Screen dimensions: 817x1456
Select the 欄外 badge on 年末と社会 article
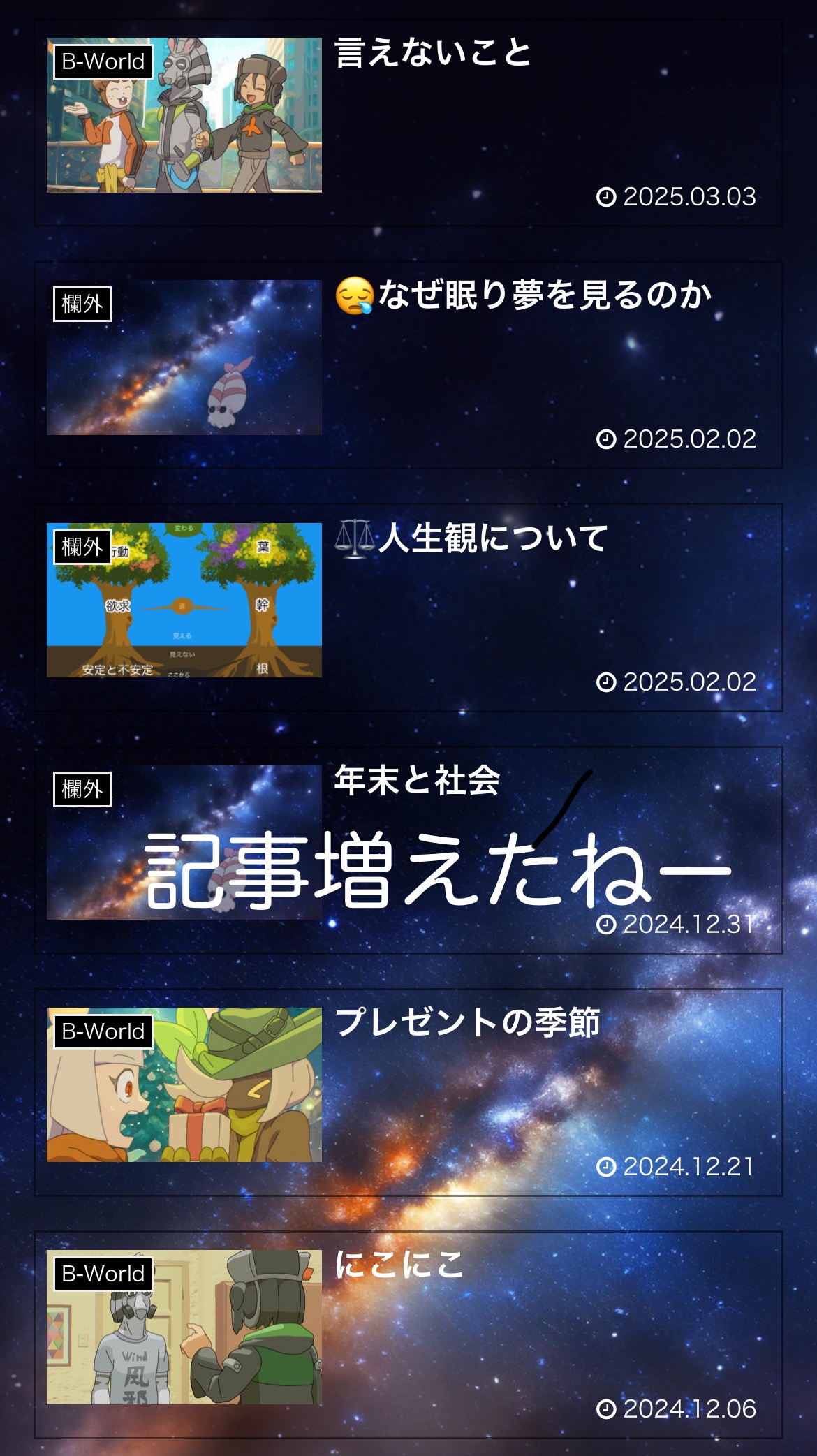coord(82,789)
